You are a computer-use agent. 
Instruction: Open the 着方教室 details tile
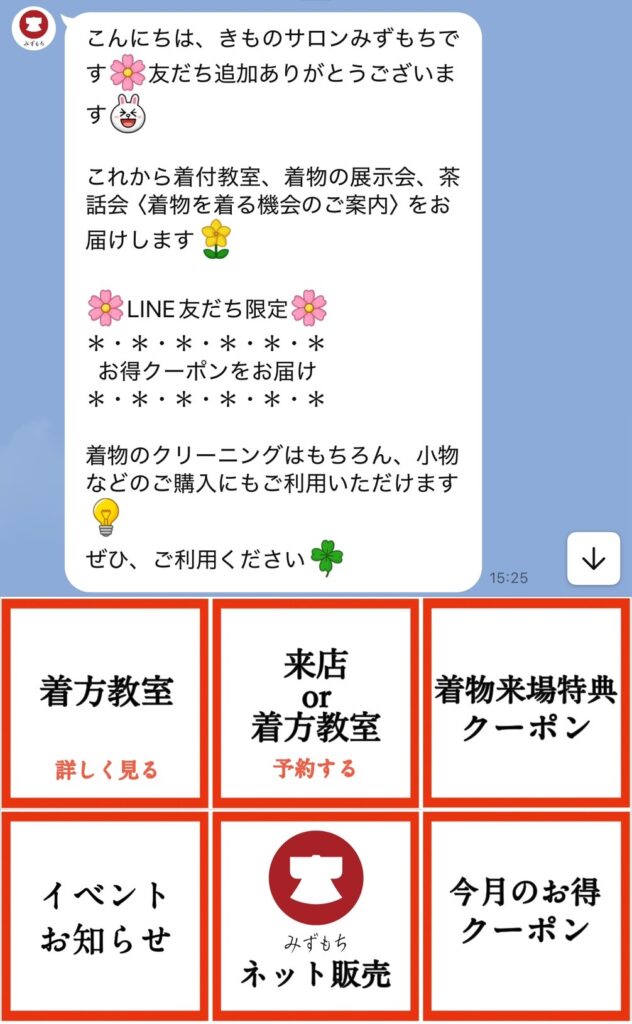click(x=105, y=703)
